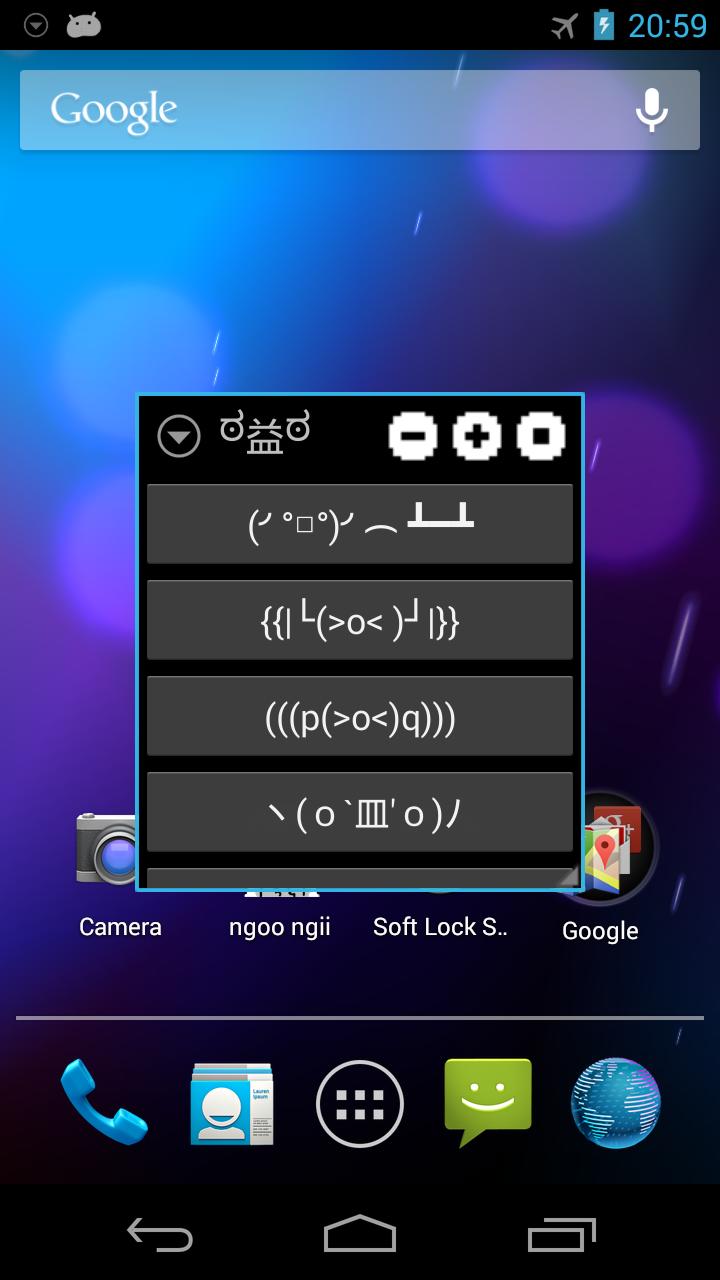This screenshot has width=720, height=1280.
Task: Open the Camera app
Action: coord(107,850)
